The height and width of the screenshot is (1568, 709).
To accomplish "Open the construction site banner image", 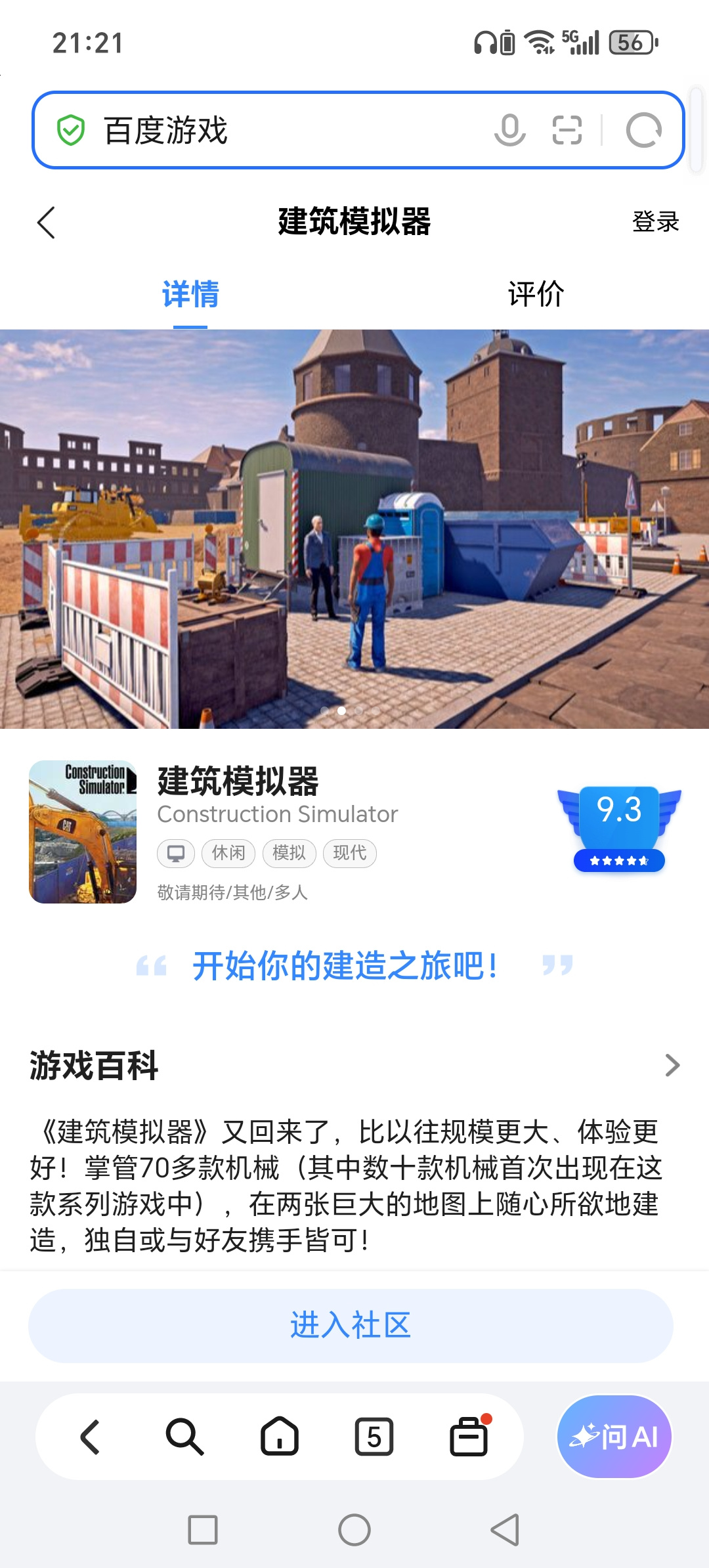I will point(354,529).
